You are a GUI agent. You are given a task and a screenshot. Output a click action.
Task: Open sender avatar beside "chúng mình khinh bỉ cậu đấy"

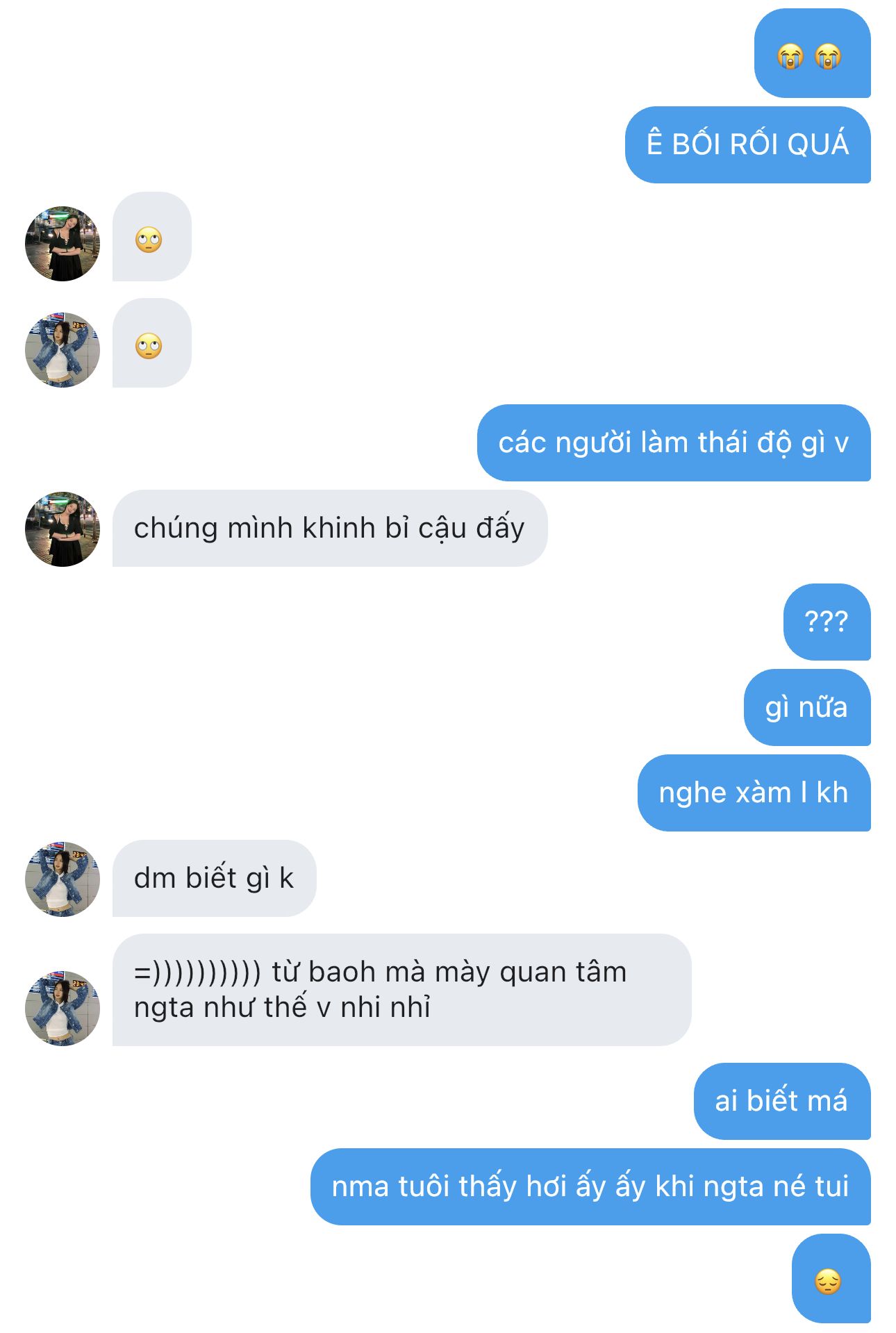[63, 529]
